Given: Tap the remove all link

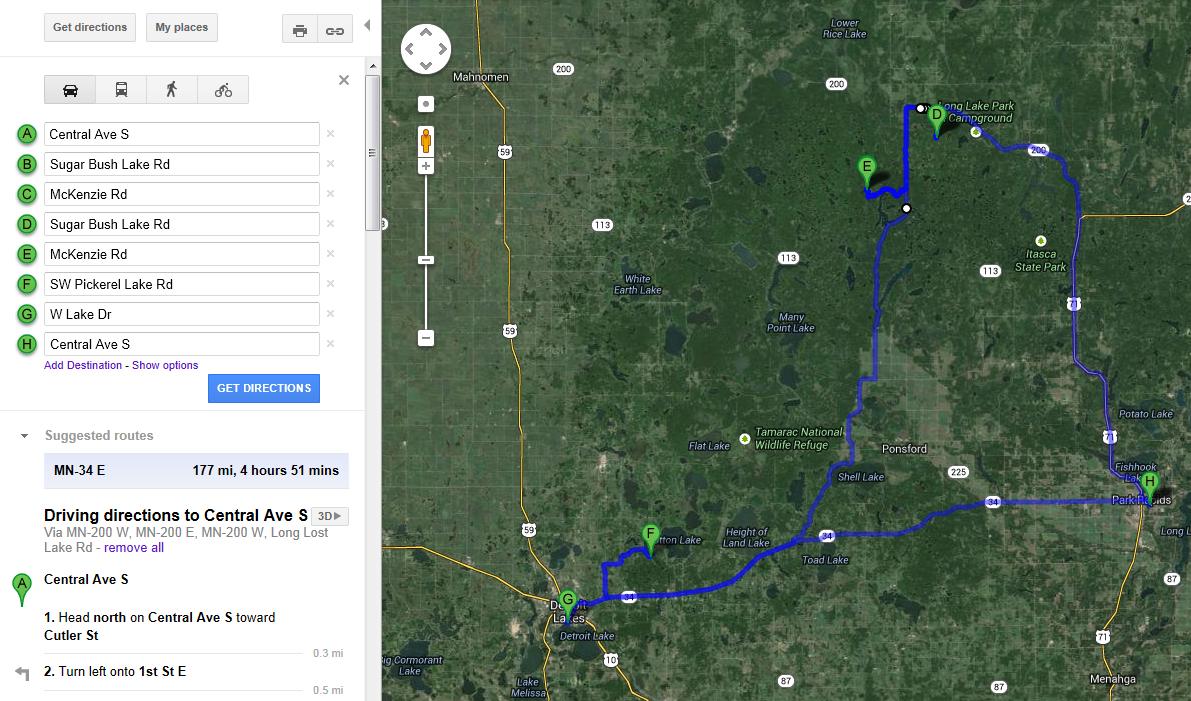Looking at the screenshot, I should click(134, 548).
